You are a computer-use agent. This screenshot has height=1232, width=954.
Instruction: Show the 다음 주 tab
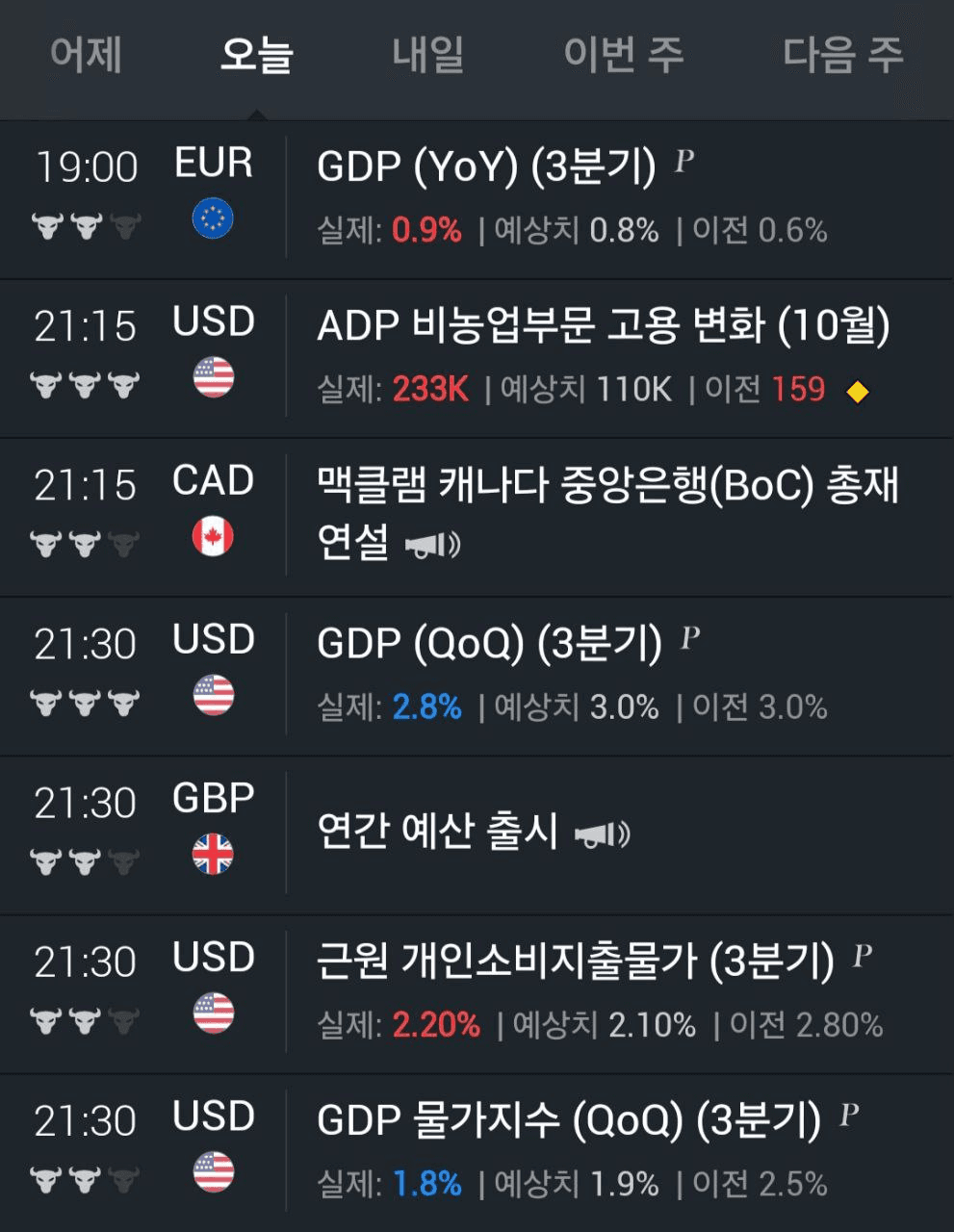(x=843, y=55)
